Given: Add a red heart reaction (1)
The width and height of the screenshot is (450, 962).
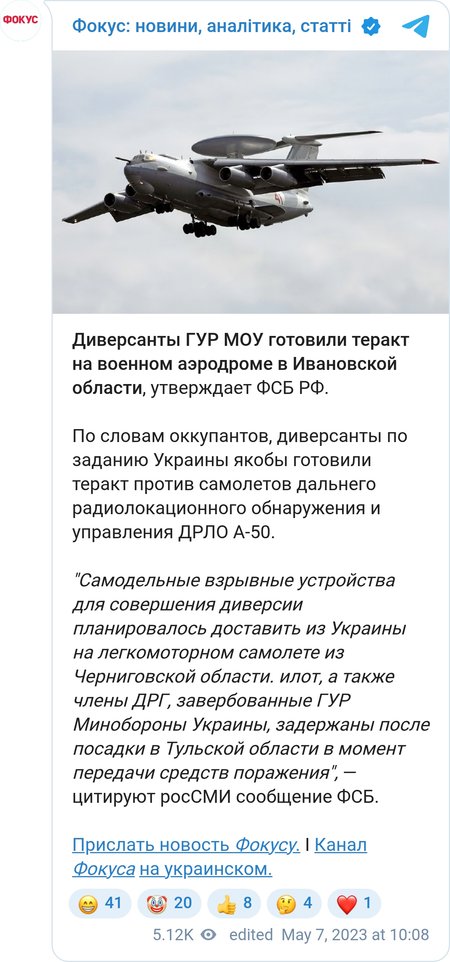Looking at the screenshot, I should [354, 903].
